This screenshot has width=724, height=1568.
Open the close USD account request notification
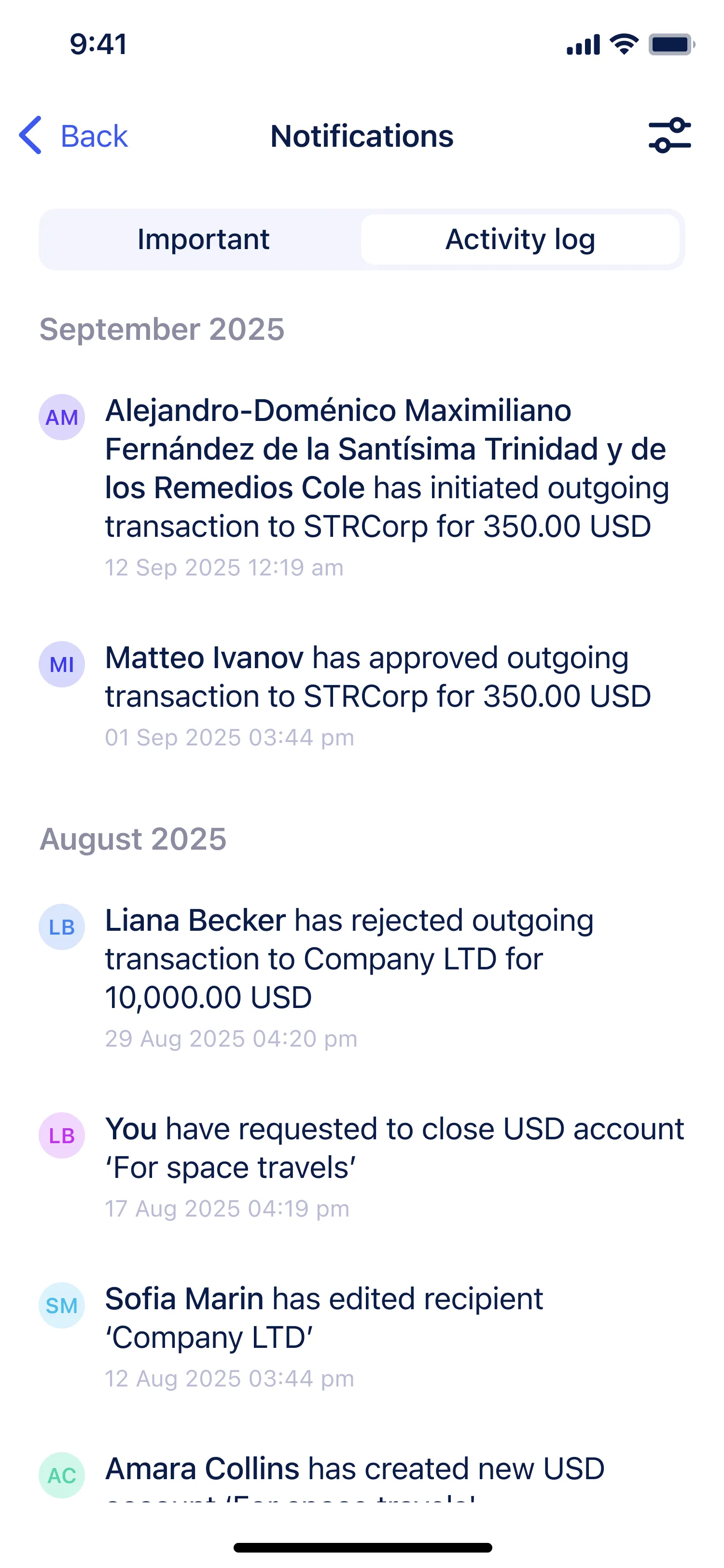[362, 1166]
